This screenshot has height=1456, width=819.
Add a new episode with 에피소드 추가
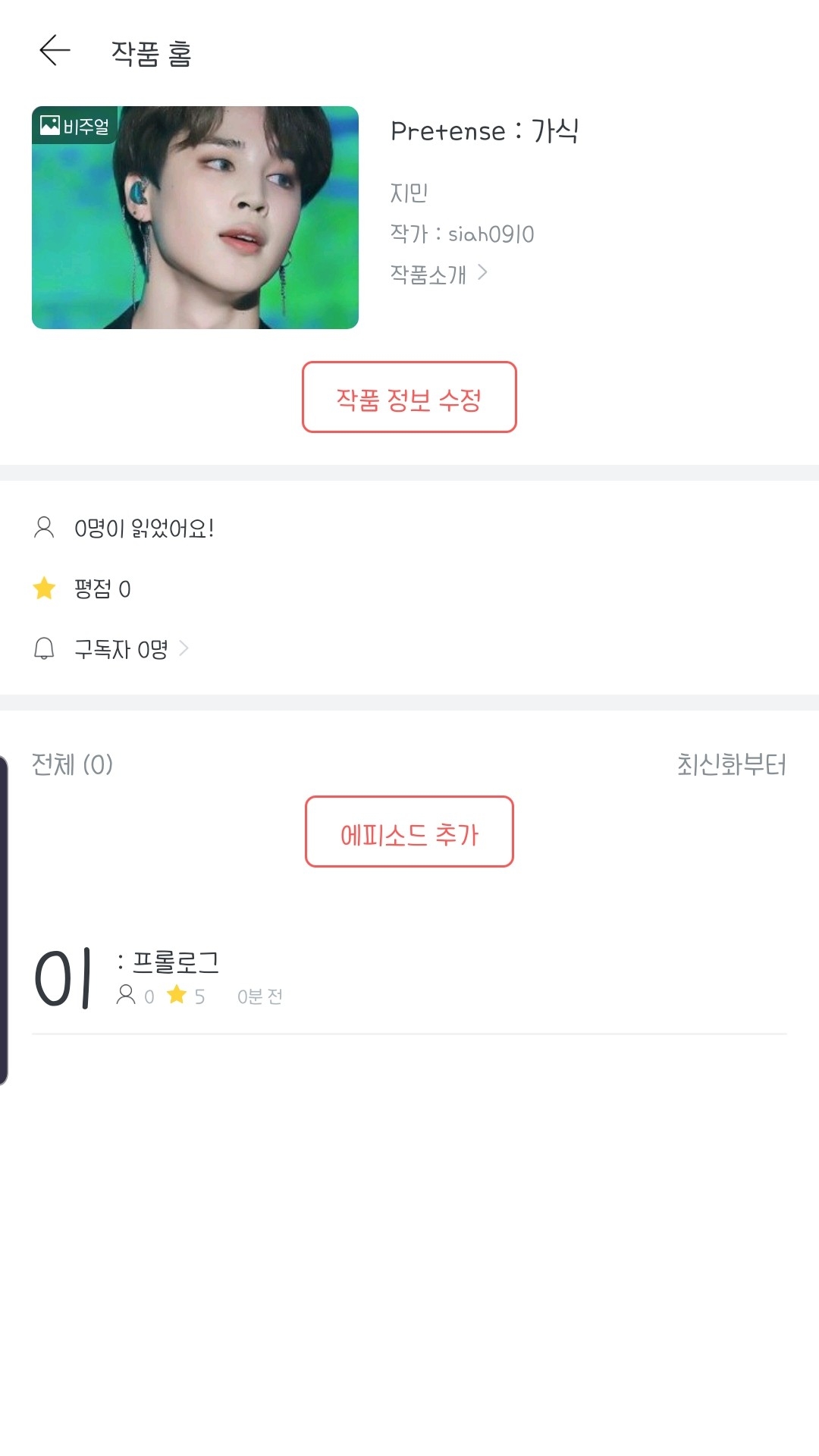(x=409, y=832)
